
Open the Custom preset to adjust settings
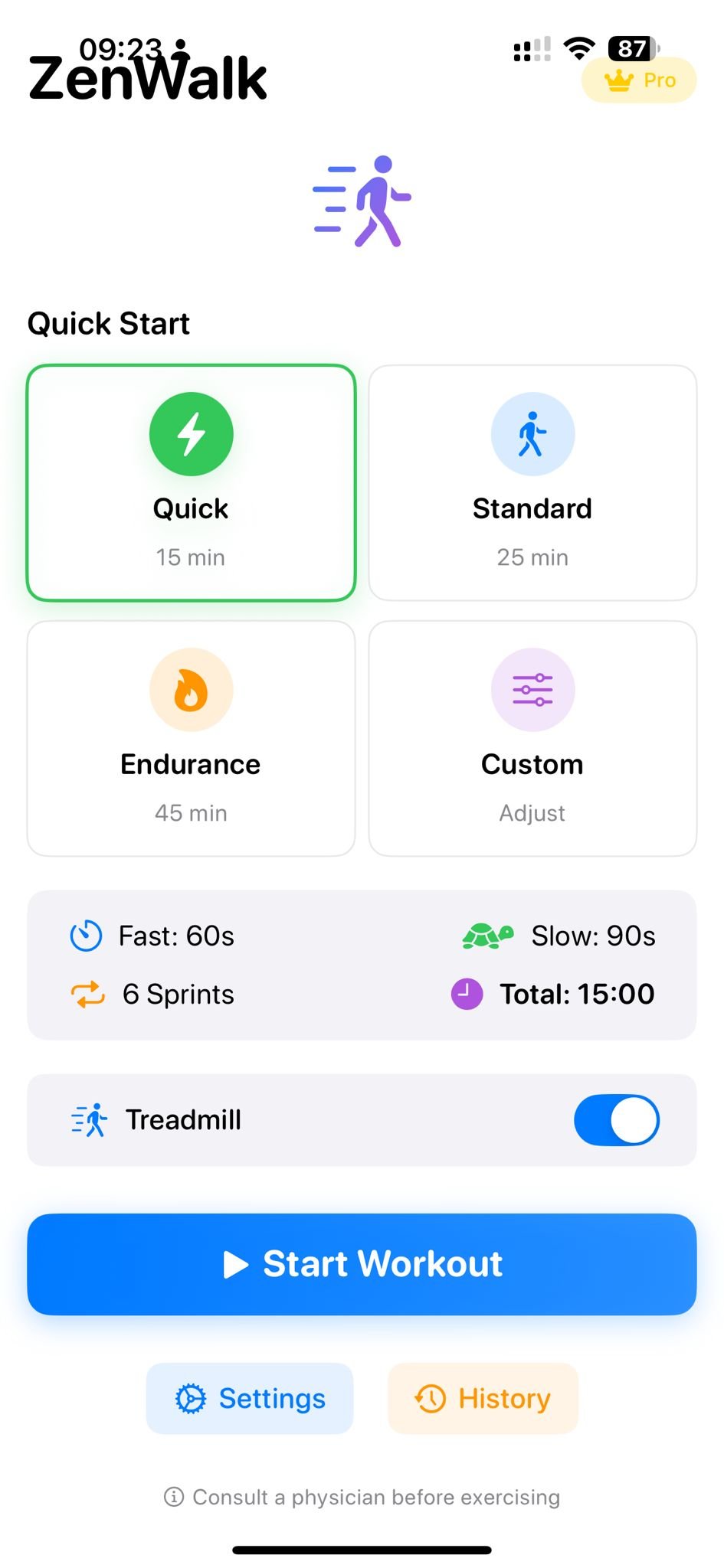tap(532, 737)
